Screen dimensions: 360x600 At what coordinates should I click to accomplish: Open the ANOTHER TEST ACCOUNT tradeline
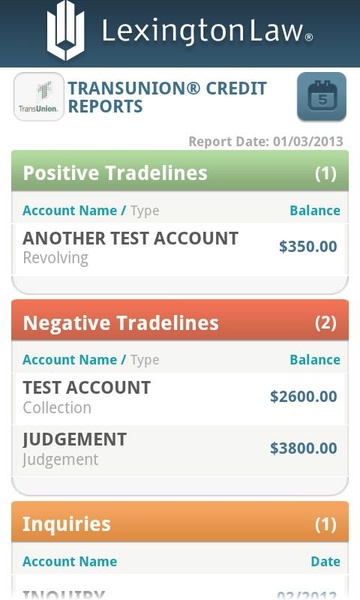[x=180, y=249]
